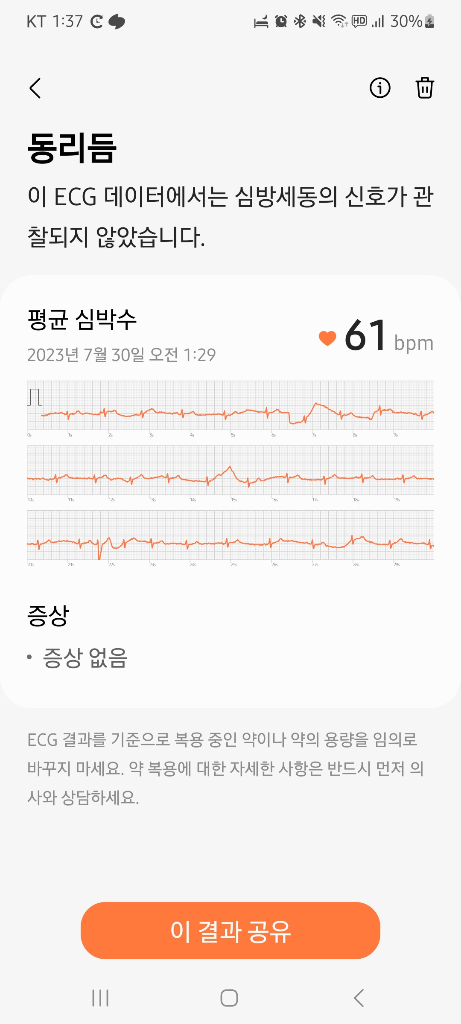461x1024 pixels.
Task: Tap the system home button
Action: (229, 997)
